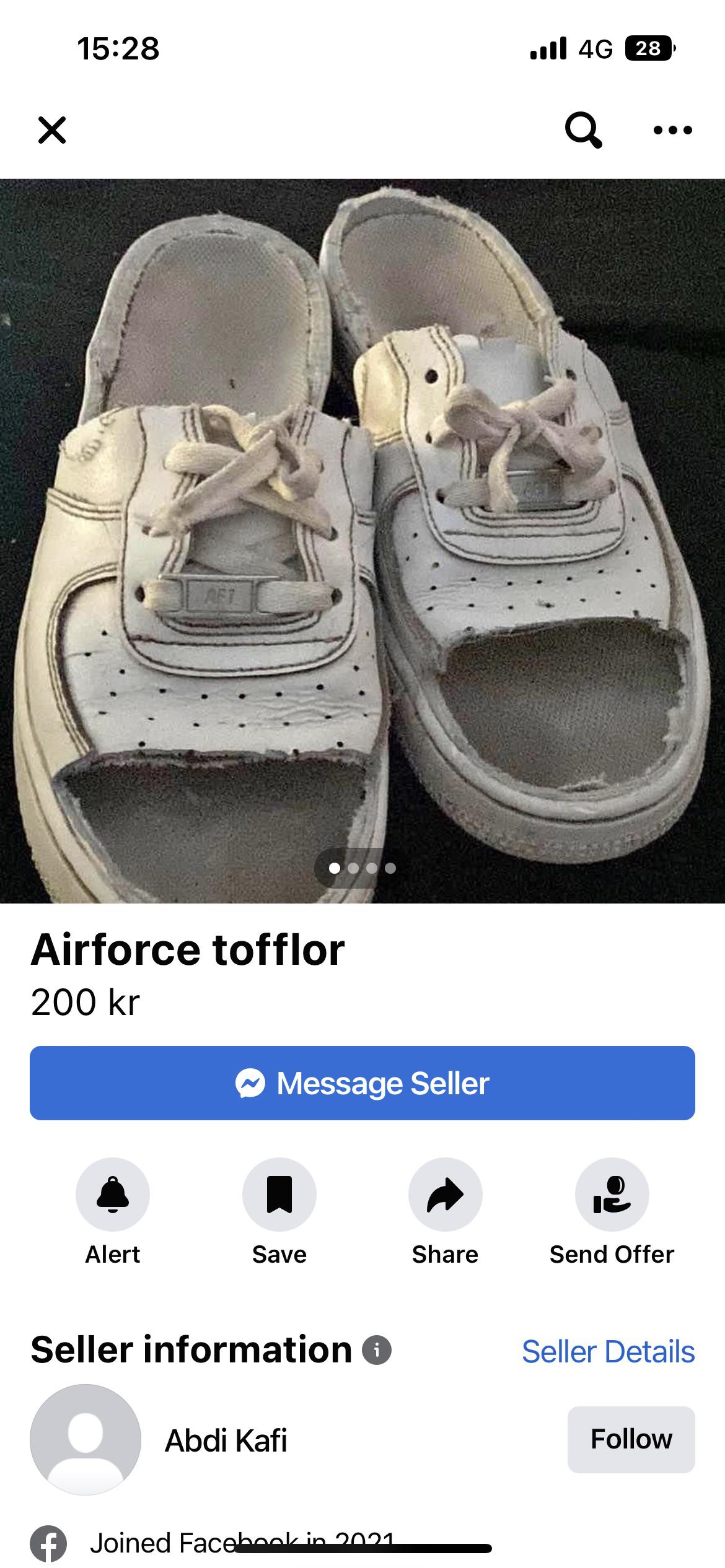The image size is (725, 1568).
Task: Click the Send Offer icon
Action: click(612, 1194)
